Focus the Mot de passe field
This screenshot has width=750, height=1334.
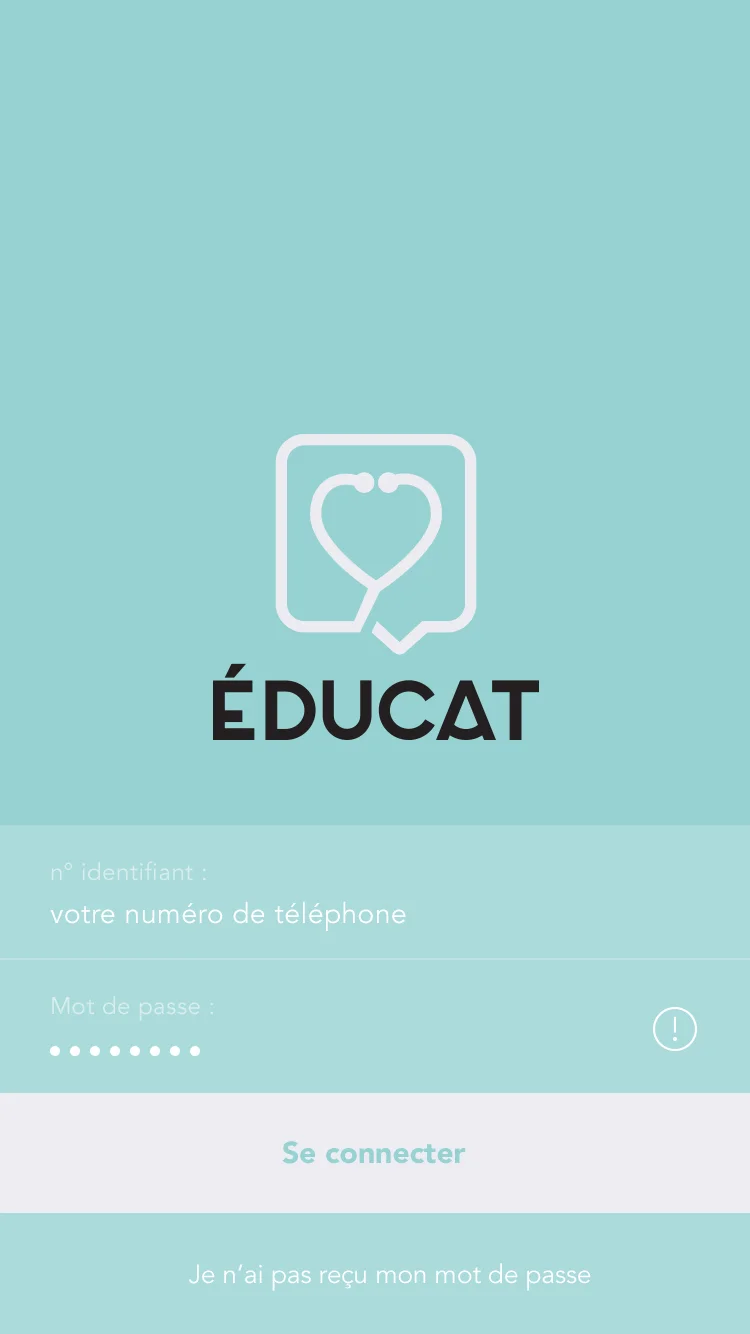375,1026
